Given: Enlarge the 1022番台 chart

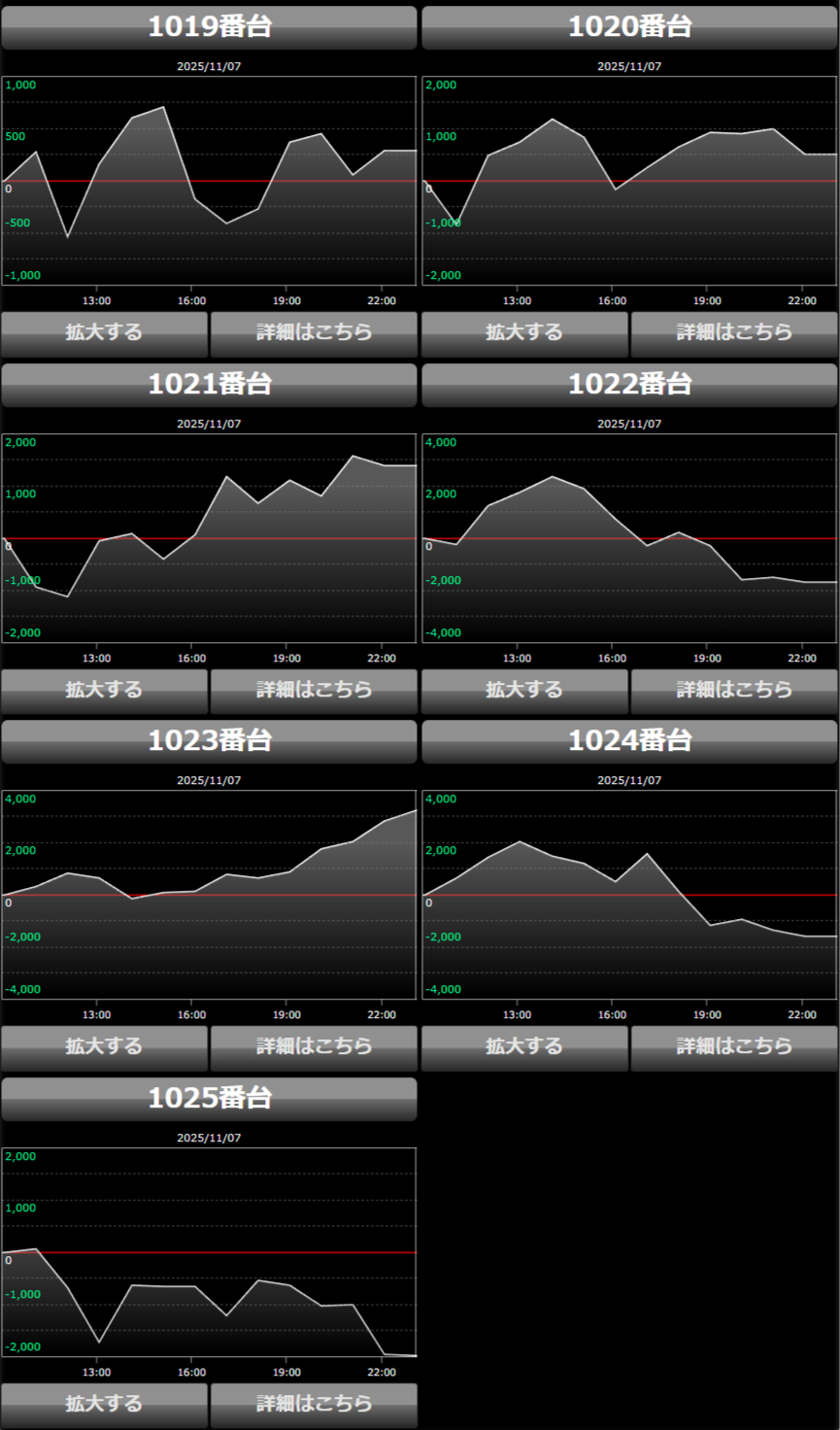Looking at the screenshot, I should 524,690.
